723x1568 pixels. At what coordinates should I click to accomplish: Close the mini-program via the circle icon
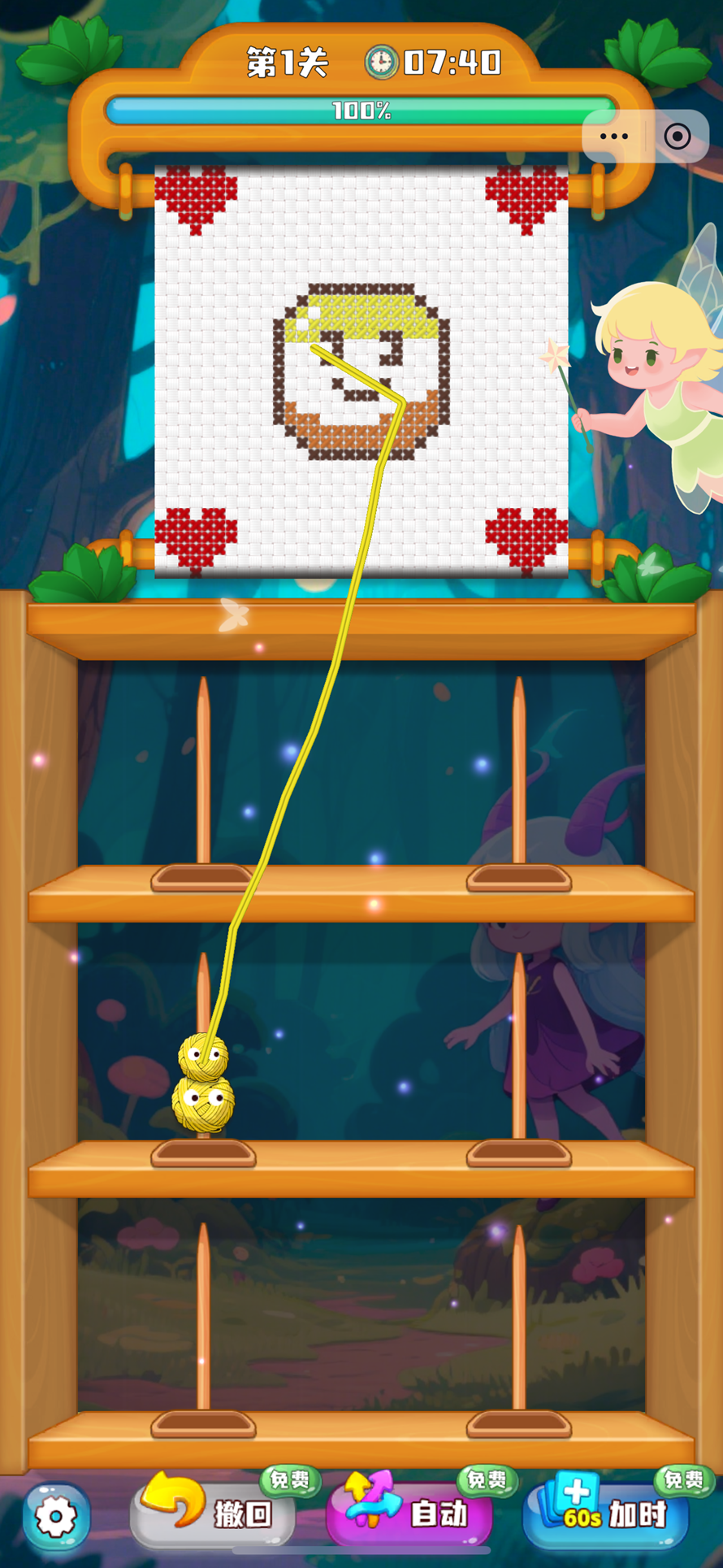[677, 137]
